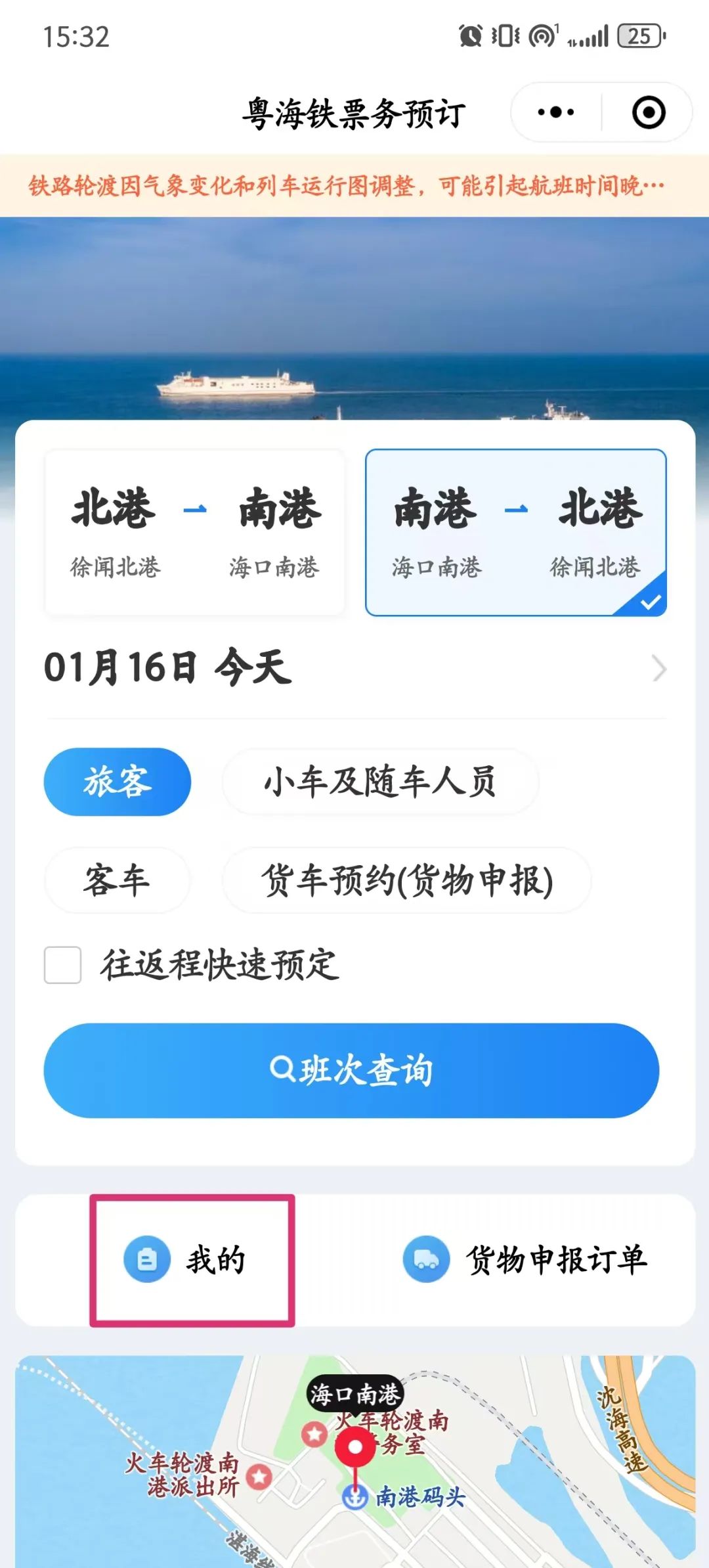The width and height of the screenshot is (709, 1568).
Task: Open the 我的 section
Action: pos(192,1260)
